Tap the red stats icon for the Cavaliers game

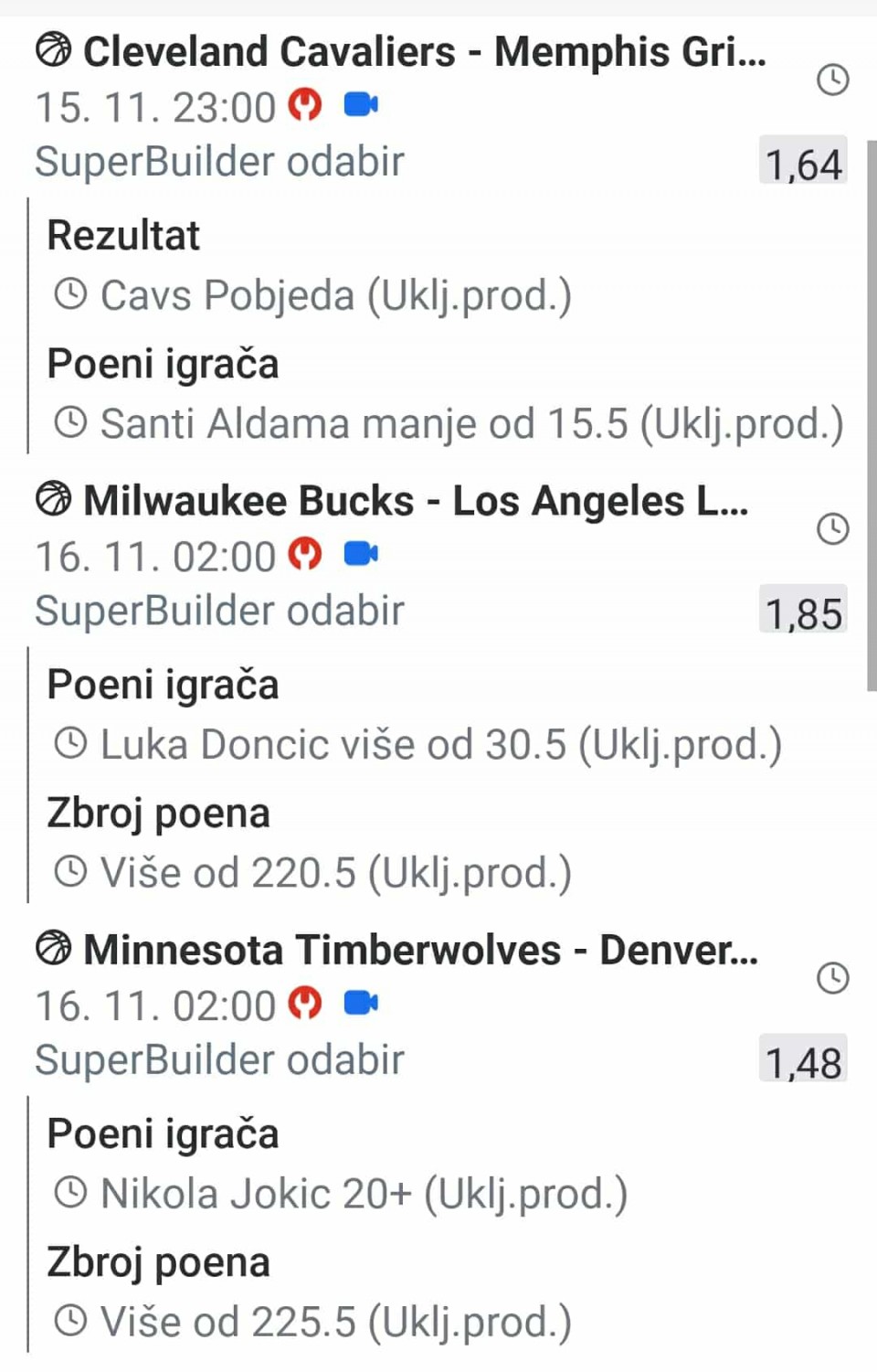tap(305, 105)
